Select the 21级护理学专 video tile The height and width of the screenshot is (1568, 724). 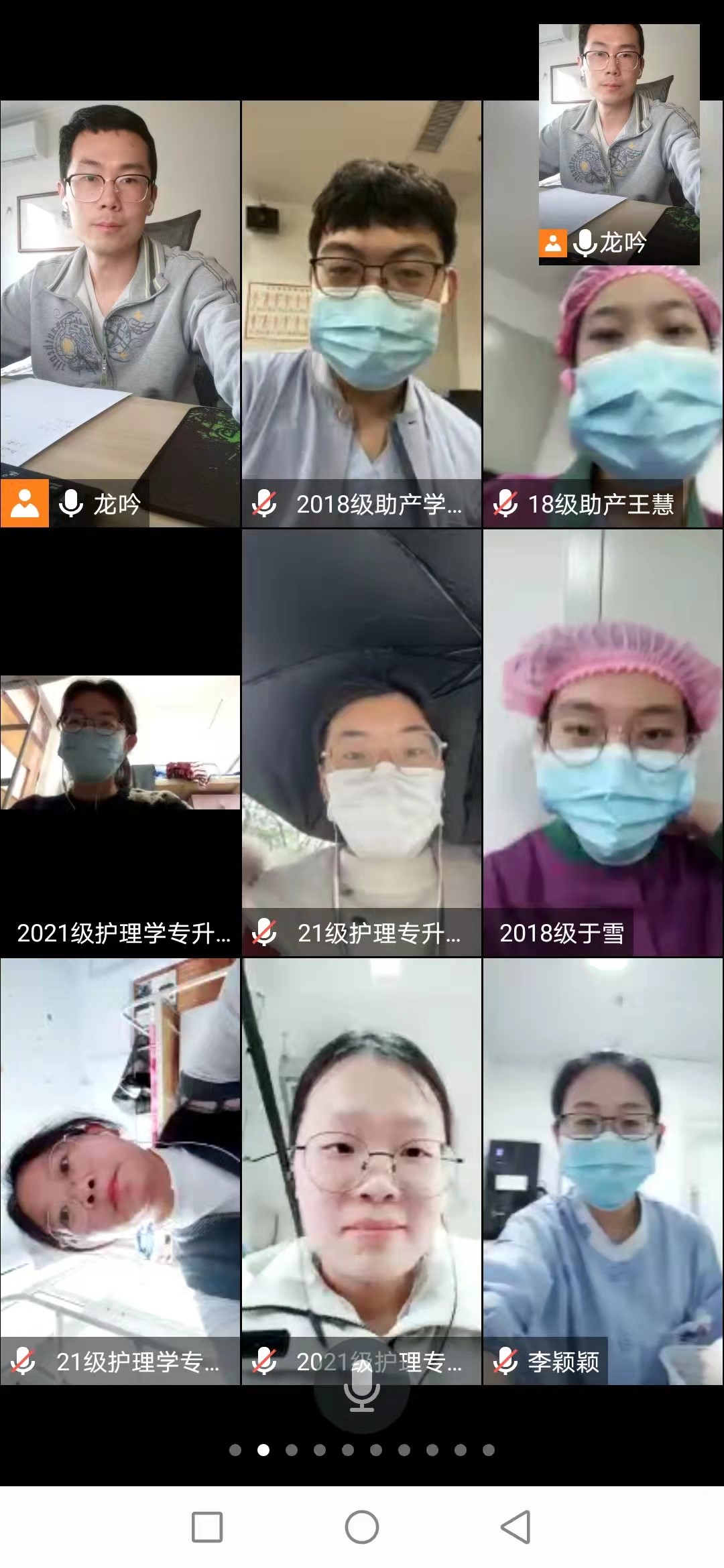point(120,1171)
